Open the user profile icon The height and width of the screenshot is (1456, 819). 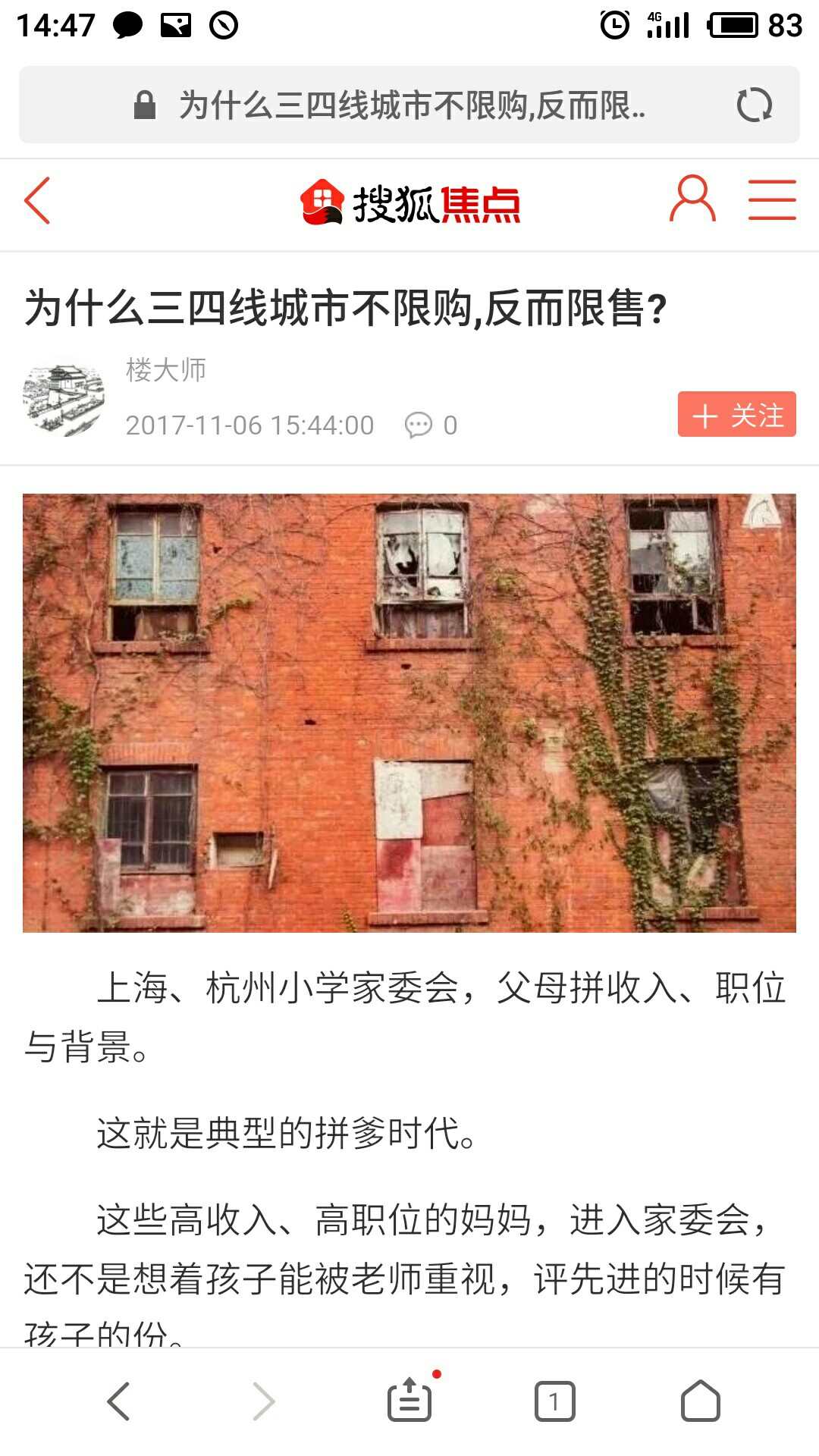point(692,199)
